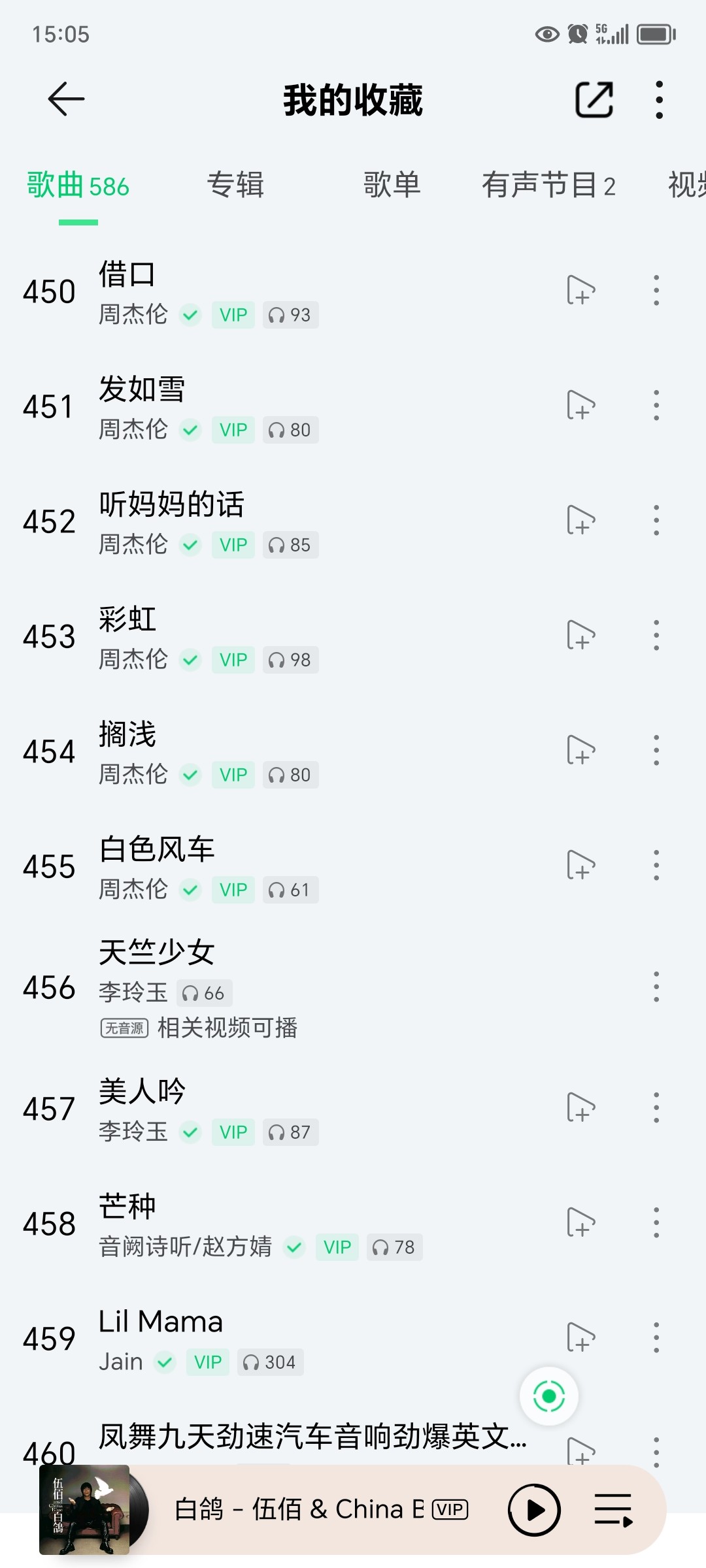Tap the play button in the mini player
Screen dimensions: 706x1568
coord(534,1510)
